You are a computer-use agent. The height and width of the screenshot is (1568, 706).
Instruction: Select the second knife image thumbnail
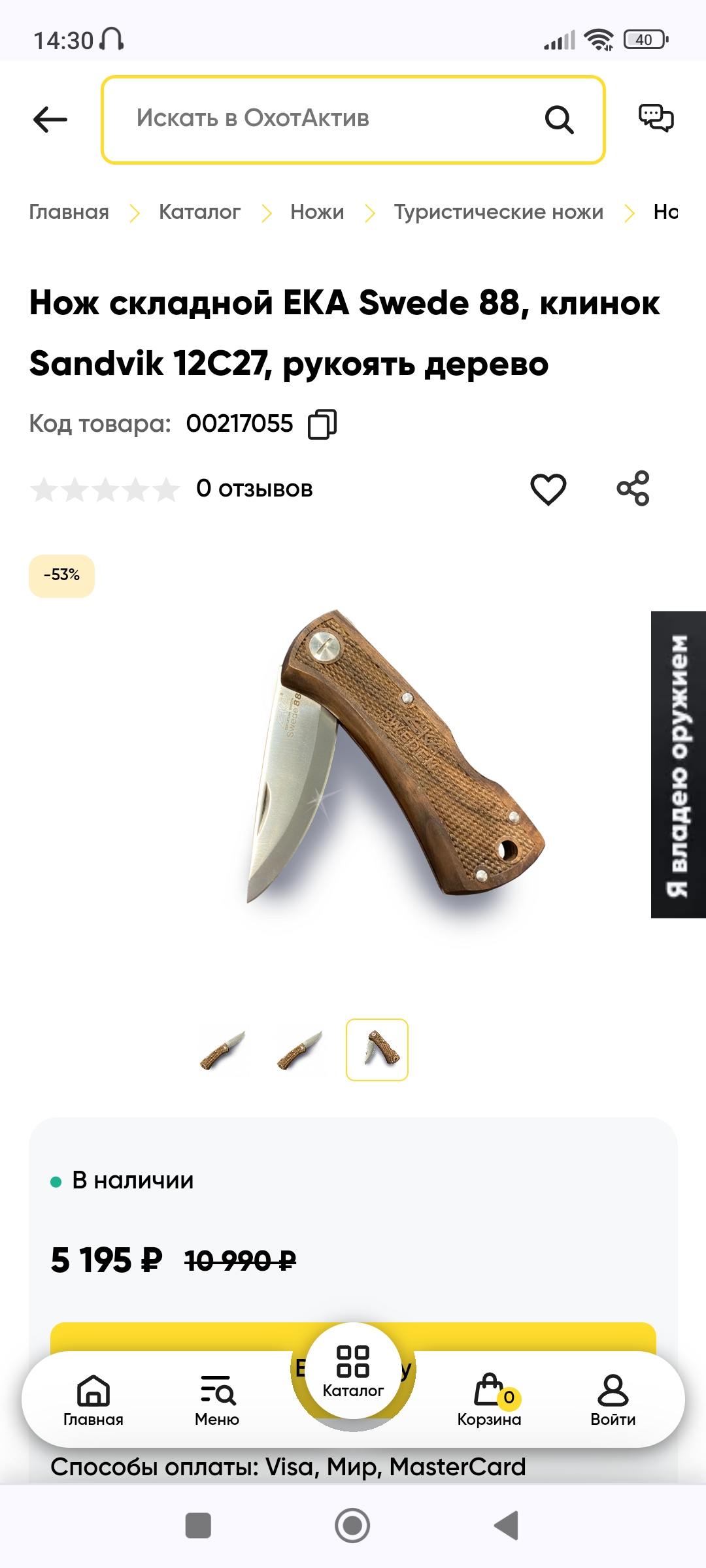(x=299, y=1050)
